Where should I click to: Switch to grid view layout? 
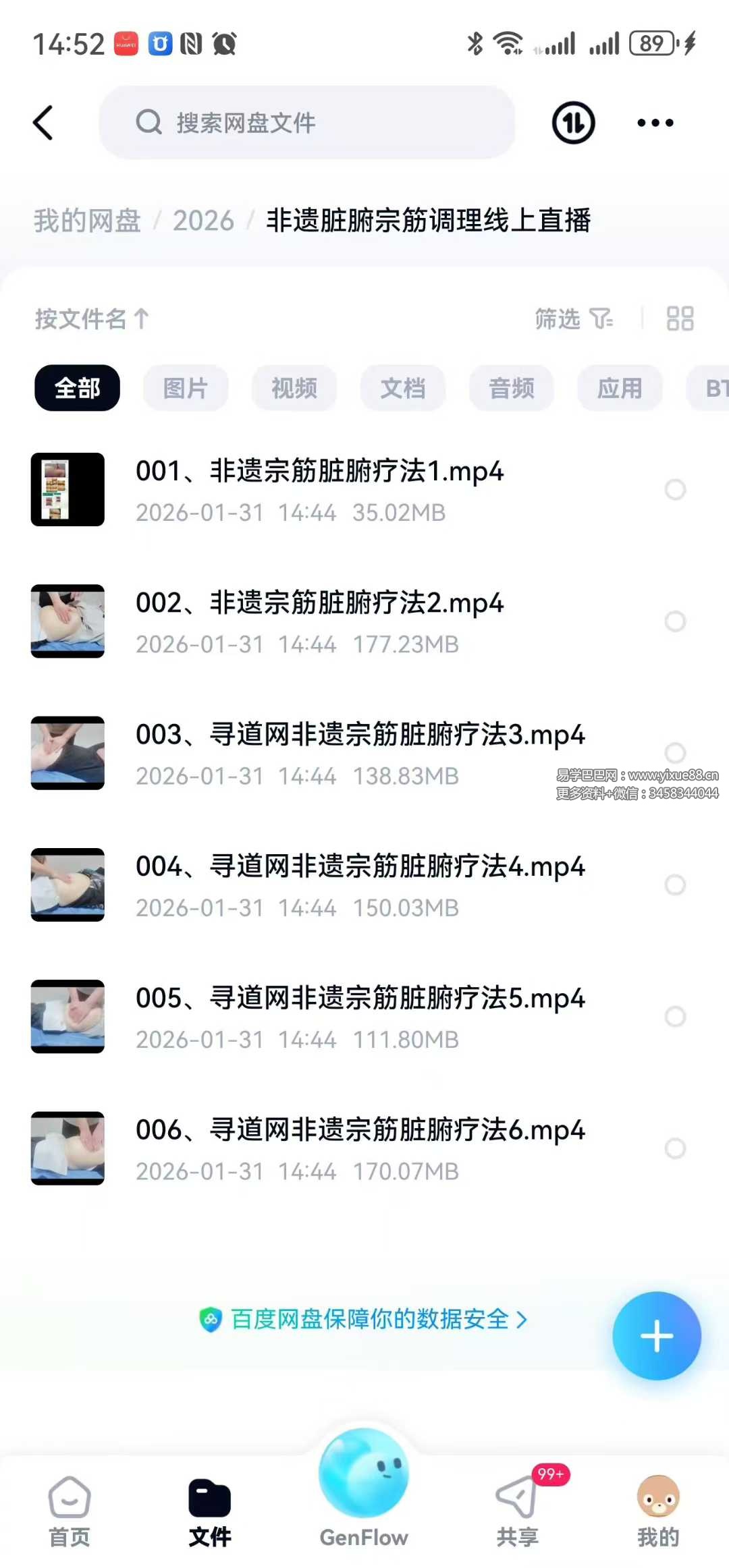tap(680, 318)
